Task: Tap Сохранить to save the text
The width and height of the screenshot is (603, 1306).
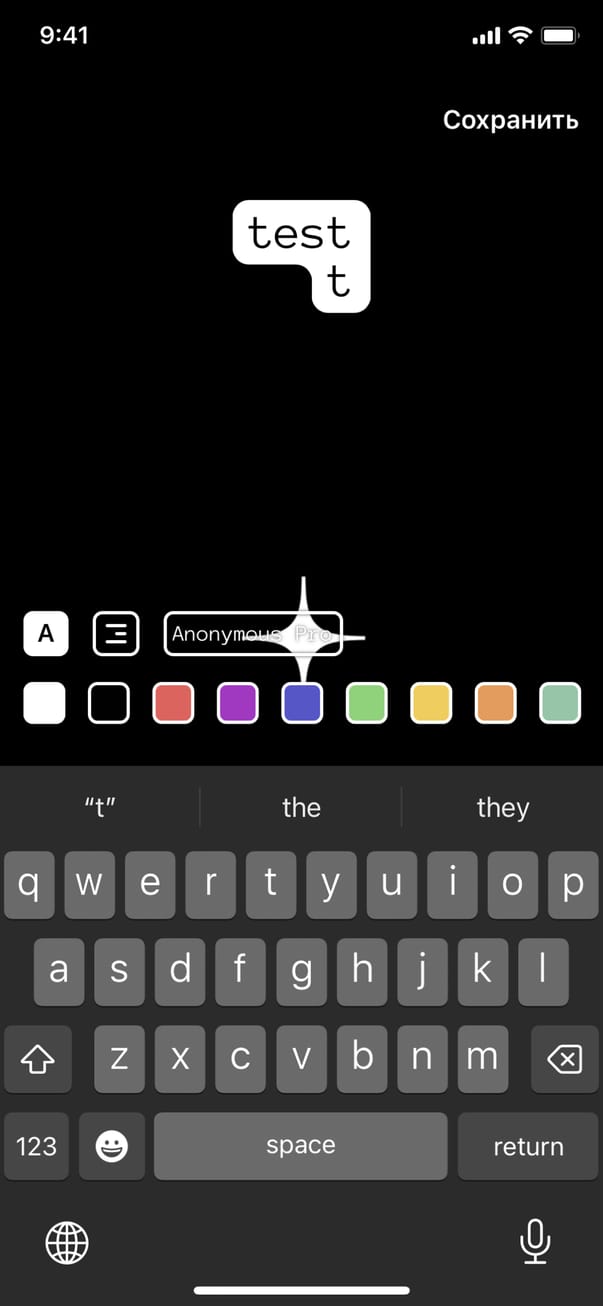Action: click(x=510, y=120)
